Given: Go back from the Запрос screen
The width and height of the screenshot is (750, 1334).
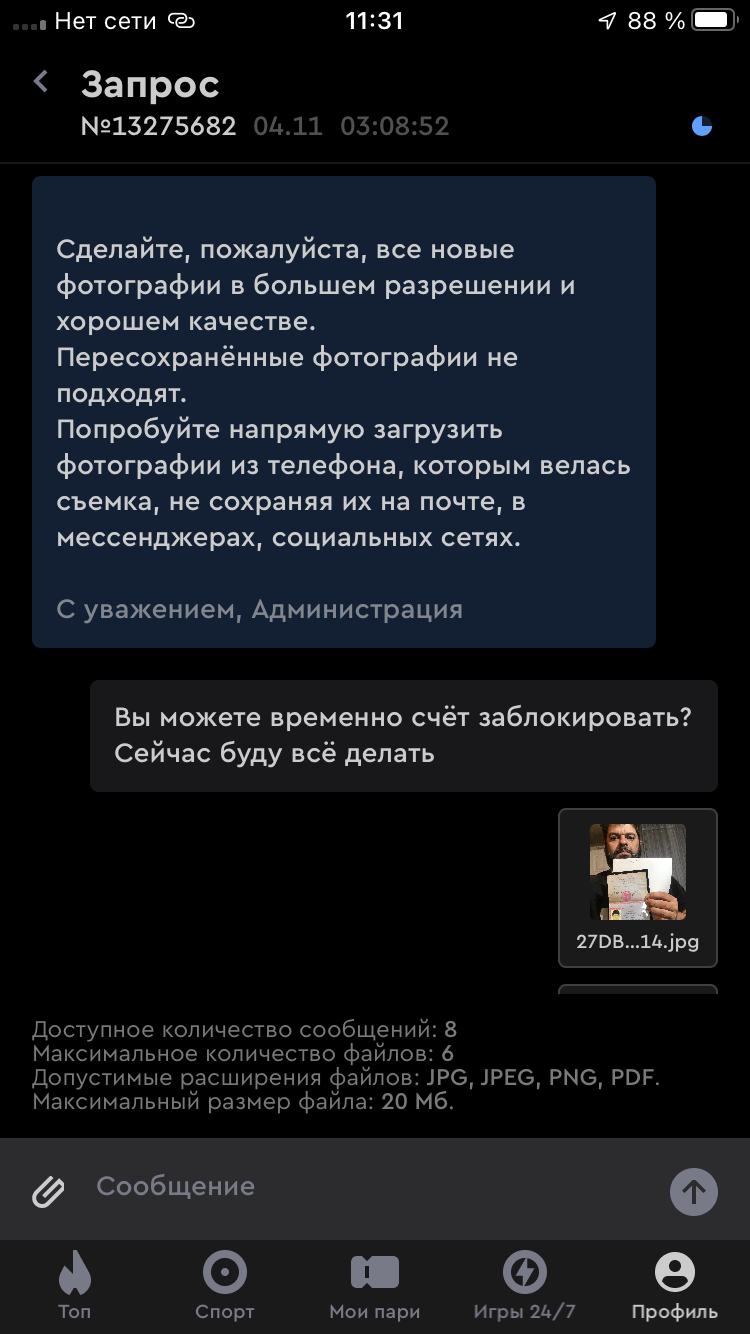Looking at the screenshot, I should click(41, 82).
